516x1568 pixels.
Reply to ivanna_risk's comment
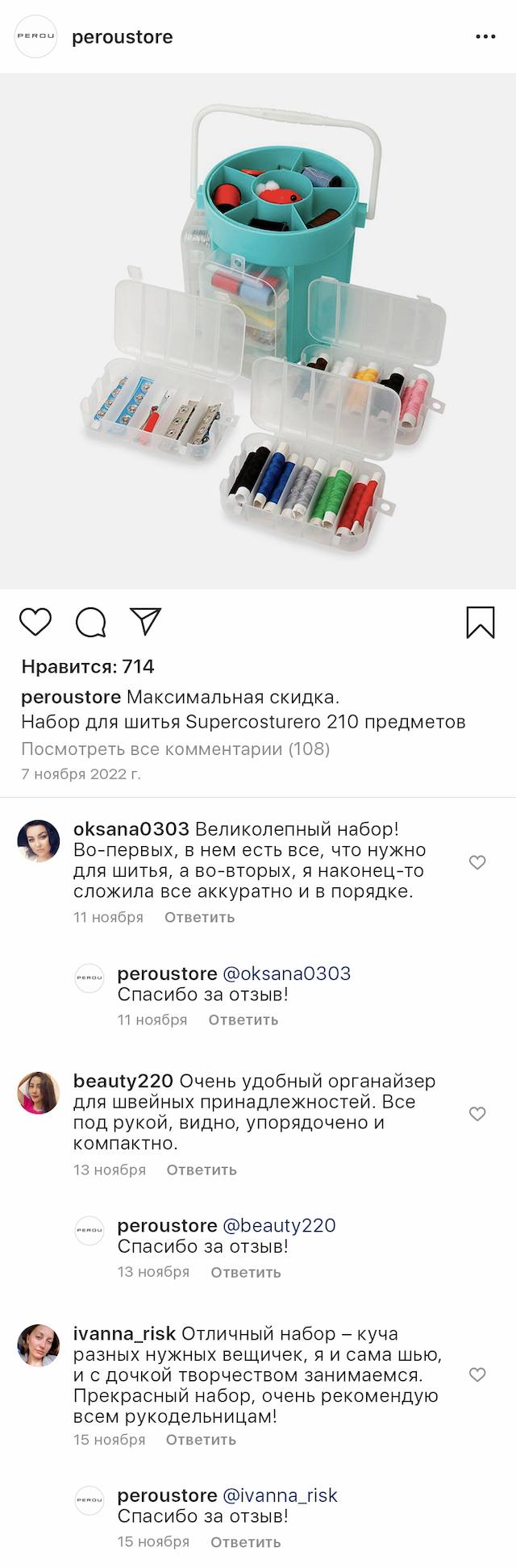[201, 1440]
